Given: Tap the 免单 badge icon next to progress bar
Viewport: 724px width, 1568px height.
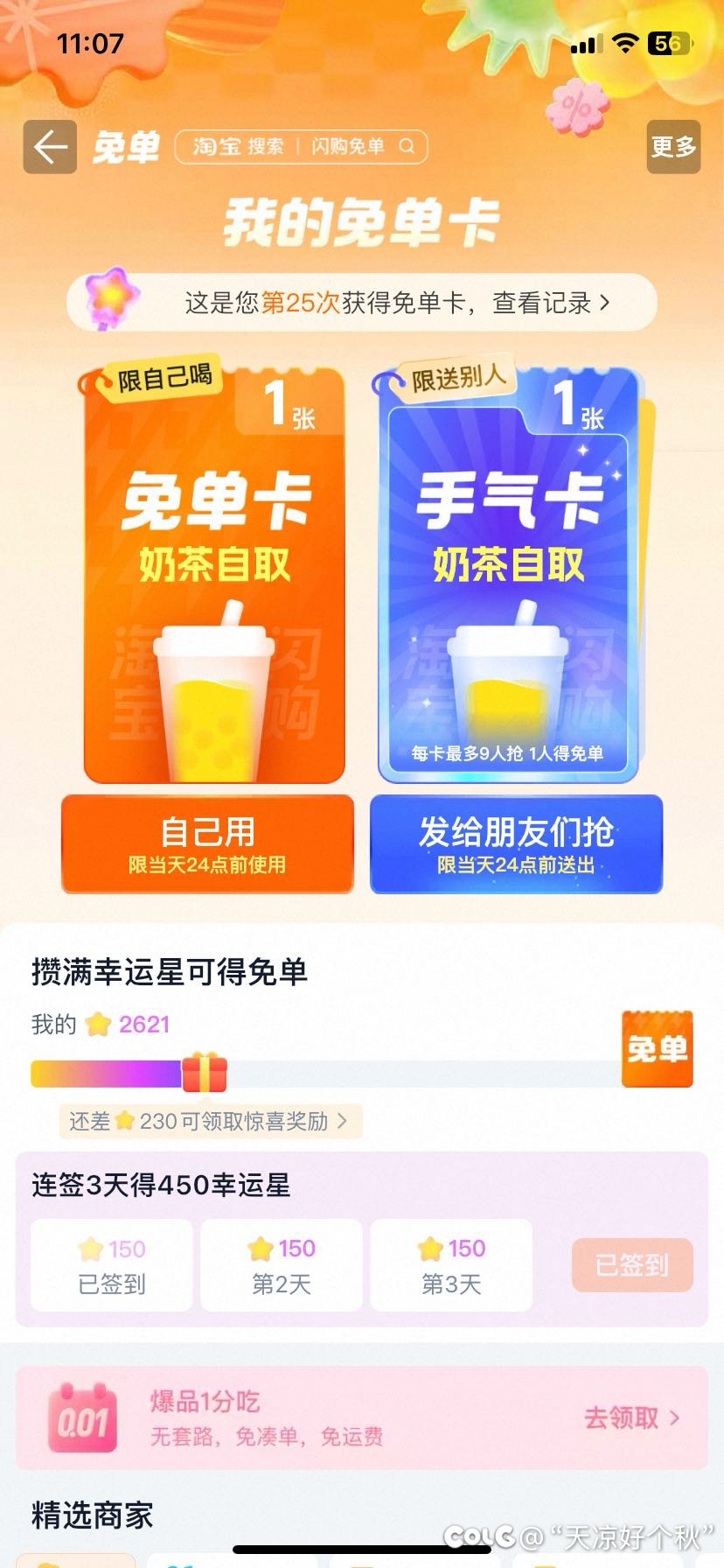Looking at the screenshot, I should tap(658, 1049).
